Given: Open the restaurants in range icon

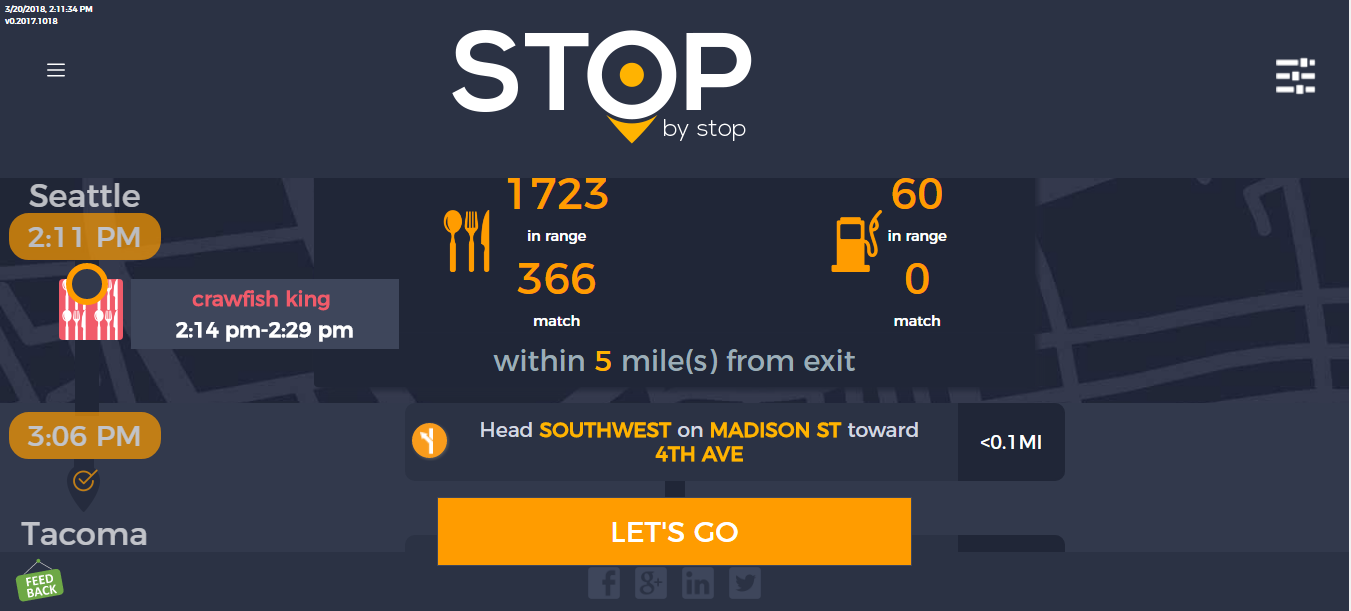Looking at the screenshot, I should coord(466,241).
